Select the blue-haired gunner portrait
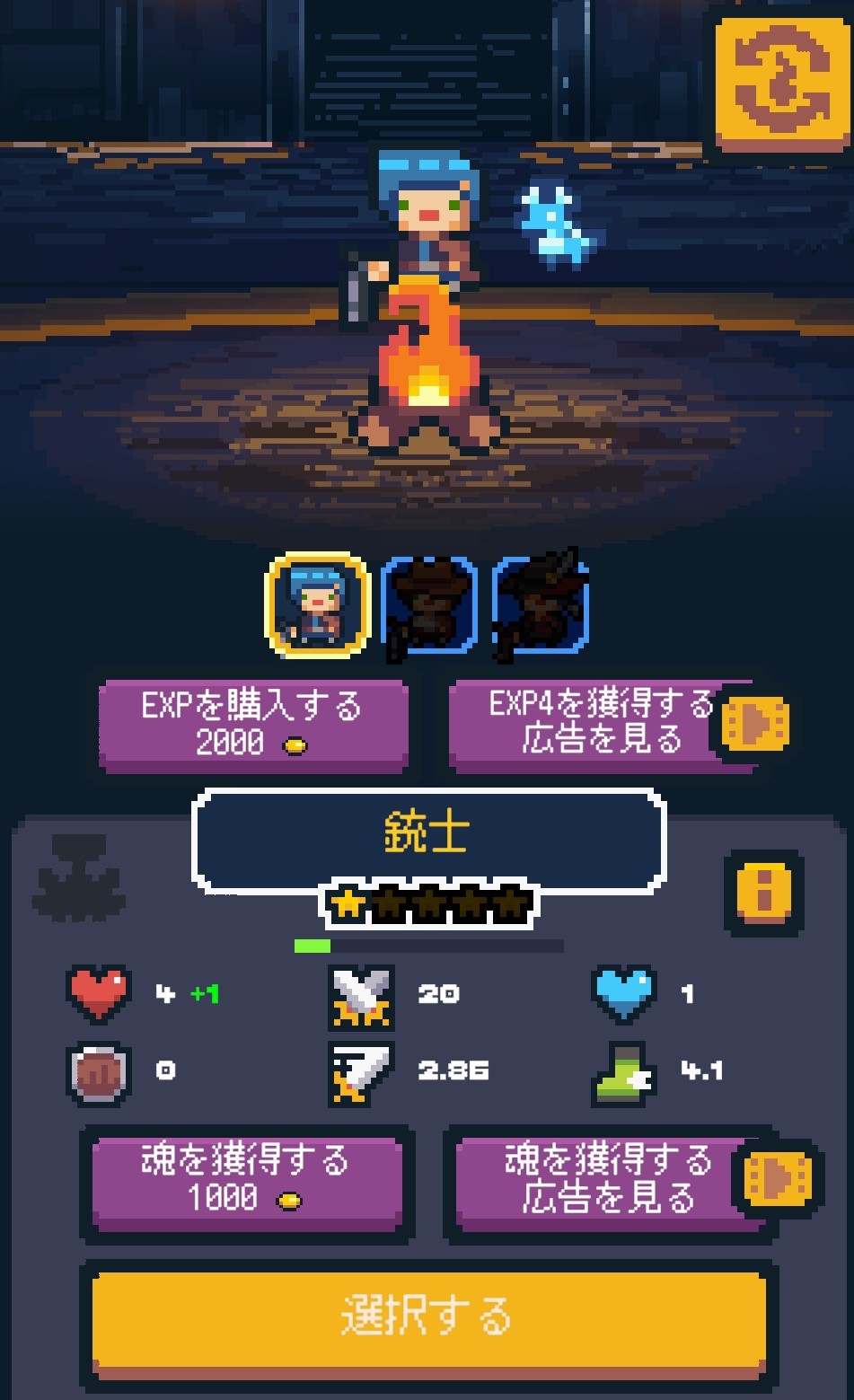The width and height of the screenshot is (854, 1400). 316,604
